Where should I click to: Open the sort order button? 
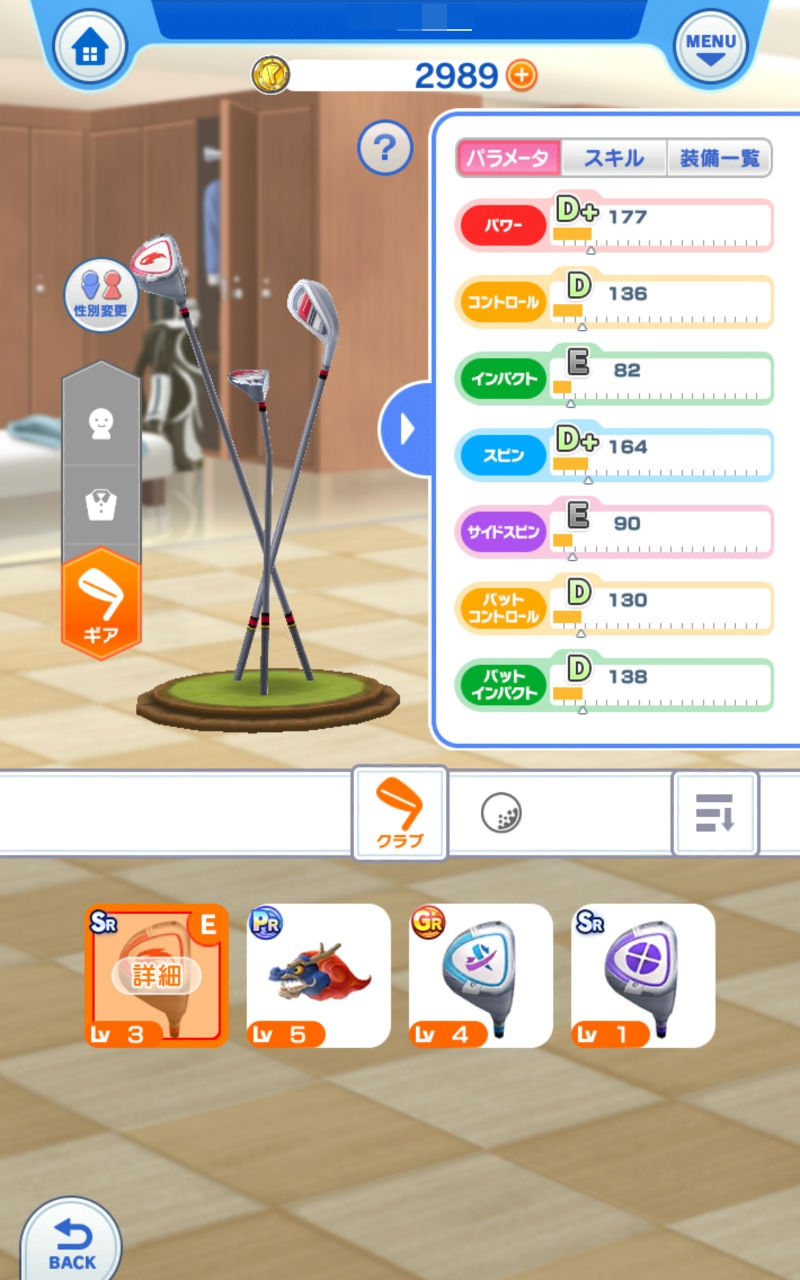click(715, 813)
